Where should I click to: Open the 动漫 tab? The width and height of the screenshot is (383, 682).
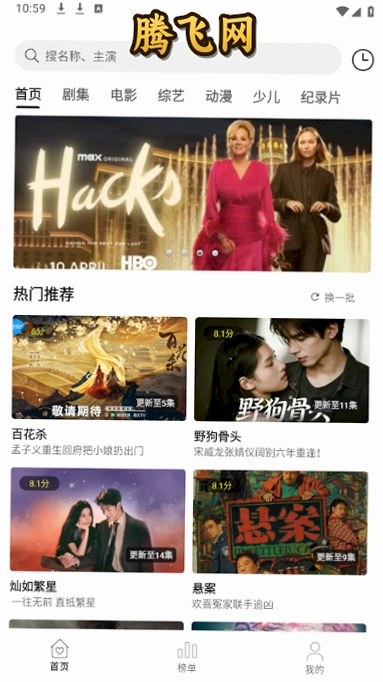219,96
